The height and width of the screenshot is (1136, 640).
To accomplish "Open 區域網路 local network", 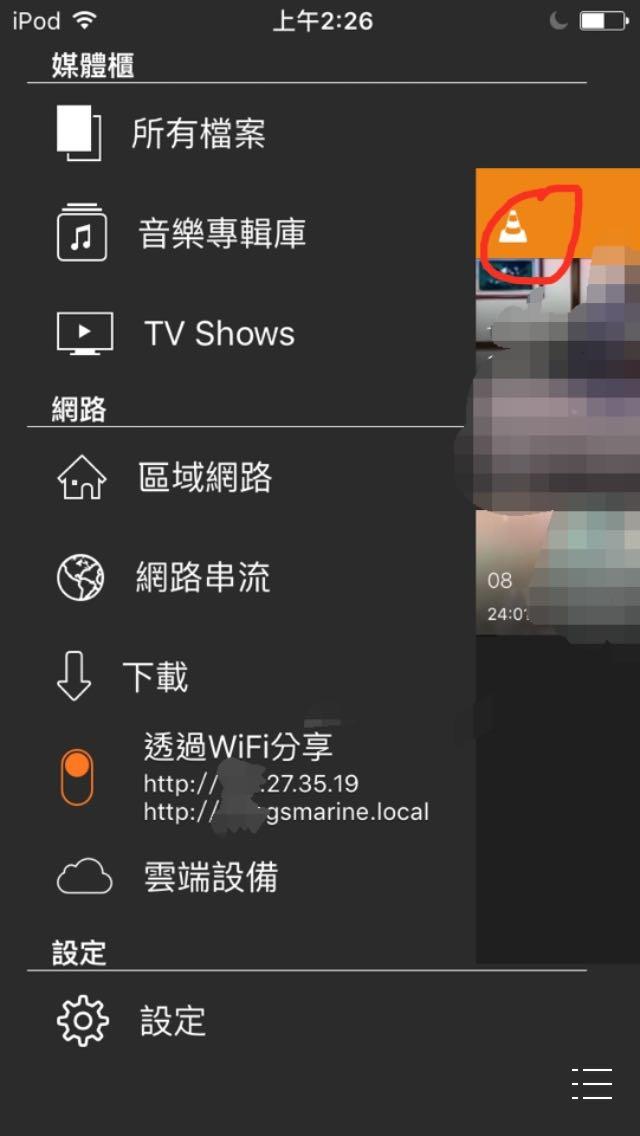I will coord(204,478).
